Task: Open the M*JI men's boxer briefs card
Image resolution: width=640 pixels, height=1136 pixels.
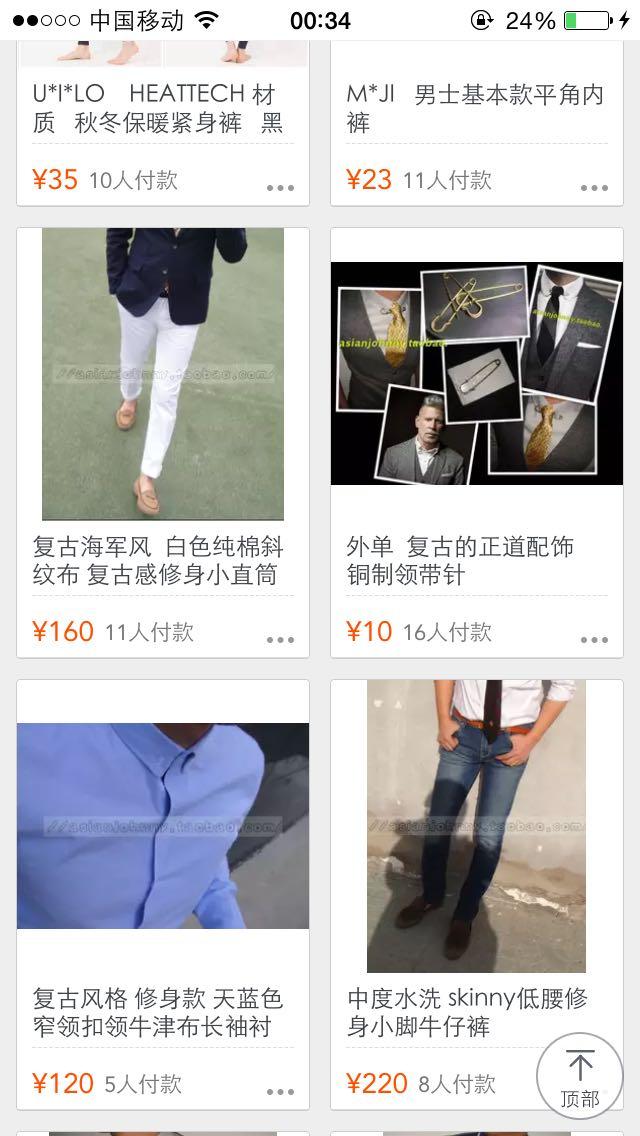Action: (476, 108)
